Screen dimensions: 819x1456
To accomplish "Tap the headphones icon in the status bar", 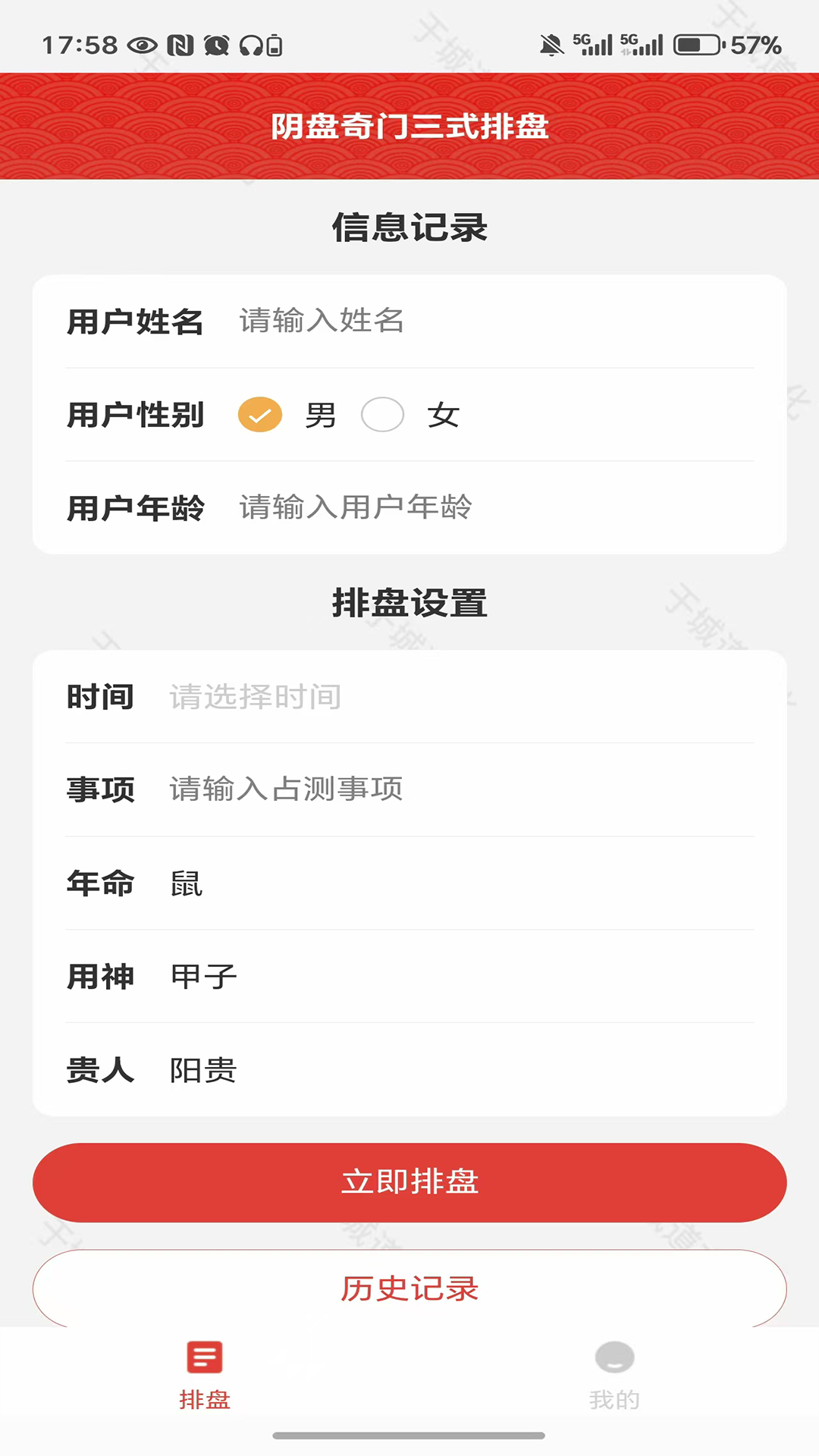I will (x=251, y=45).
